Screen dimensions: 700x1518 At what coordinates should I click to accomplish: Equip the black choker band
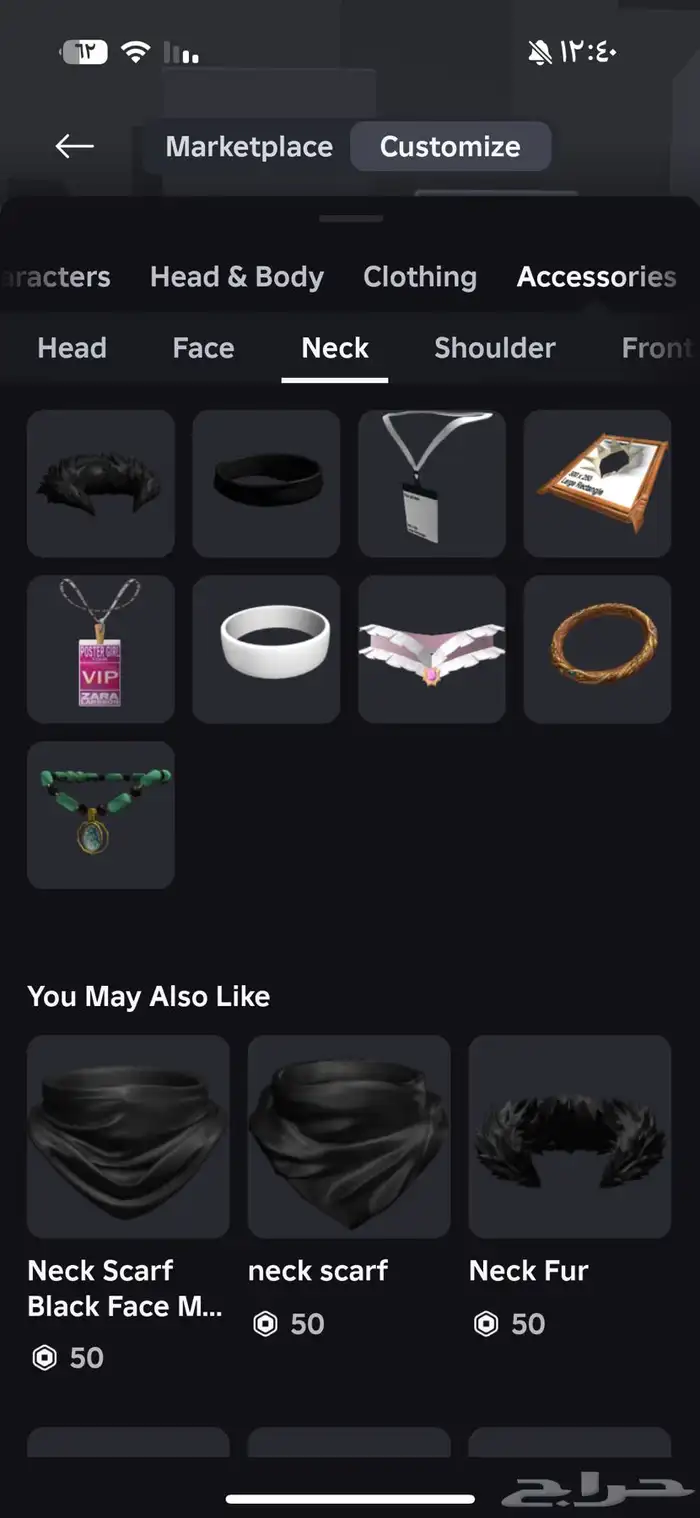coord(266,483)
